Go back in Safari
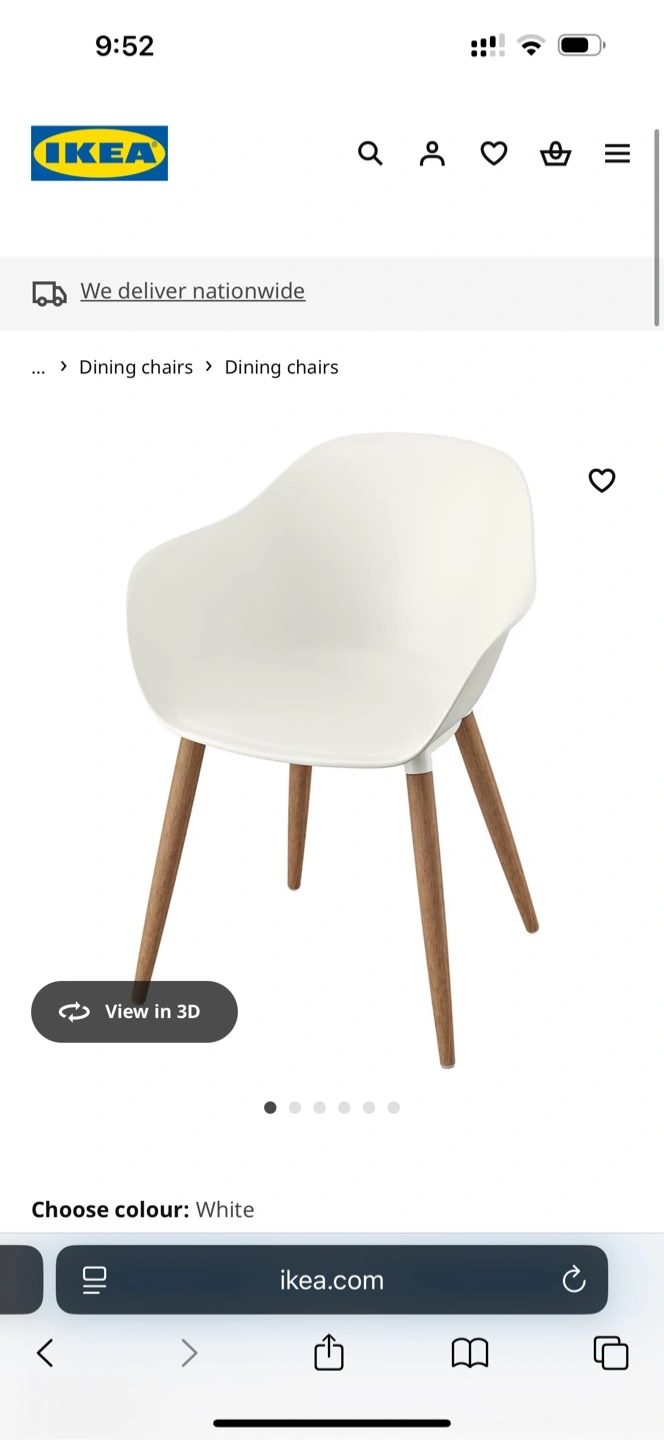Image resolution: width=664 pixels, height=1440 pixels. coord(45,1353)
